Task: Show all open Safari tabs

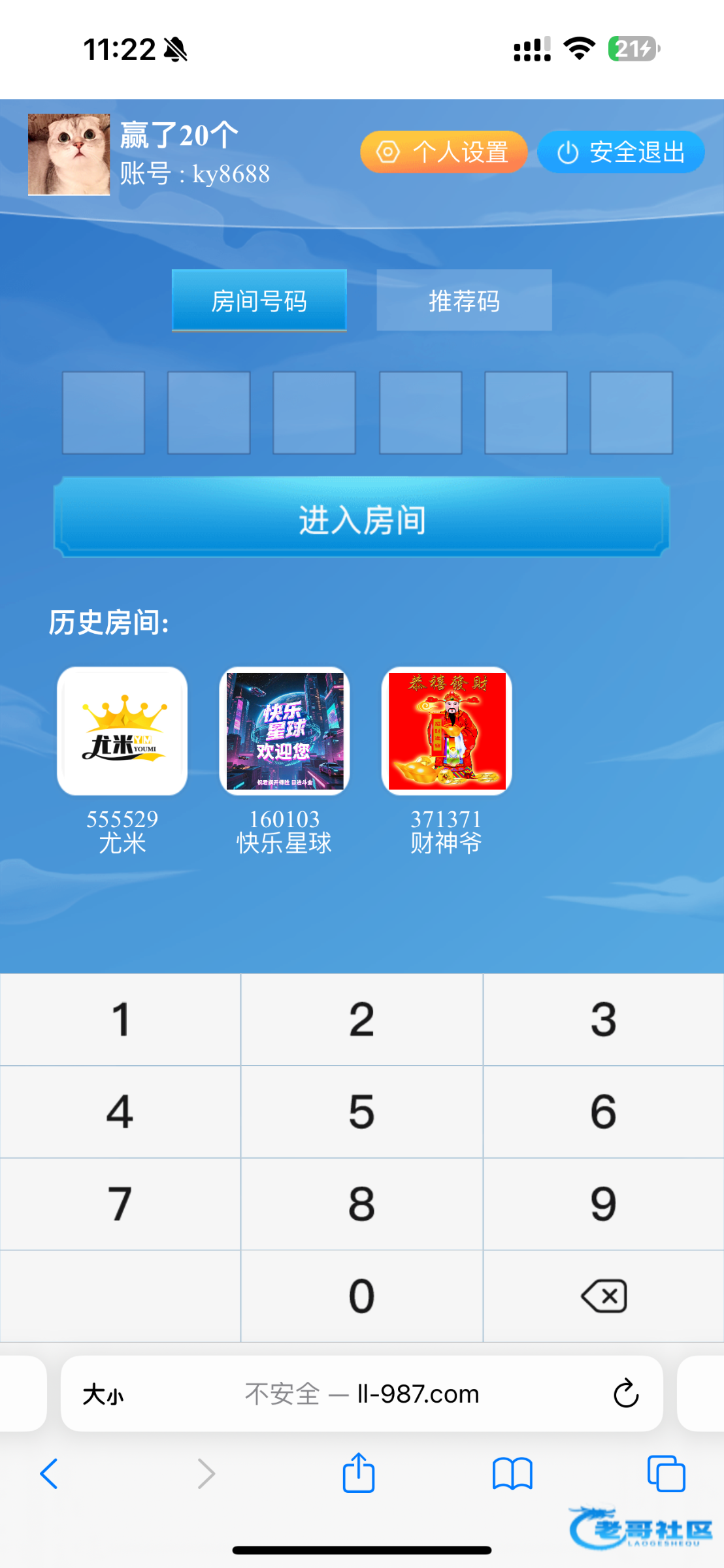Action: tap(666, 1474)
